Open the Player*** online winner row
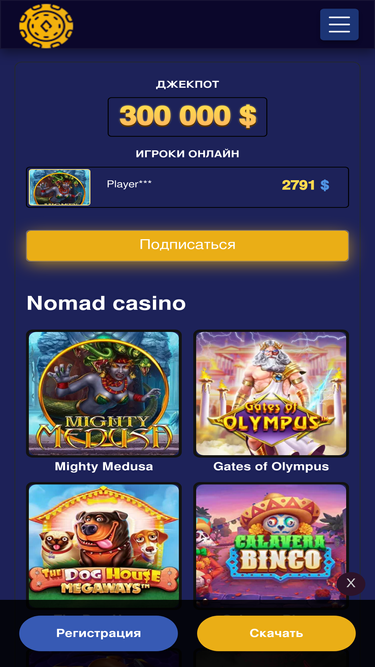375x667 pixels. [x=188, y=187]
